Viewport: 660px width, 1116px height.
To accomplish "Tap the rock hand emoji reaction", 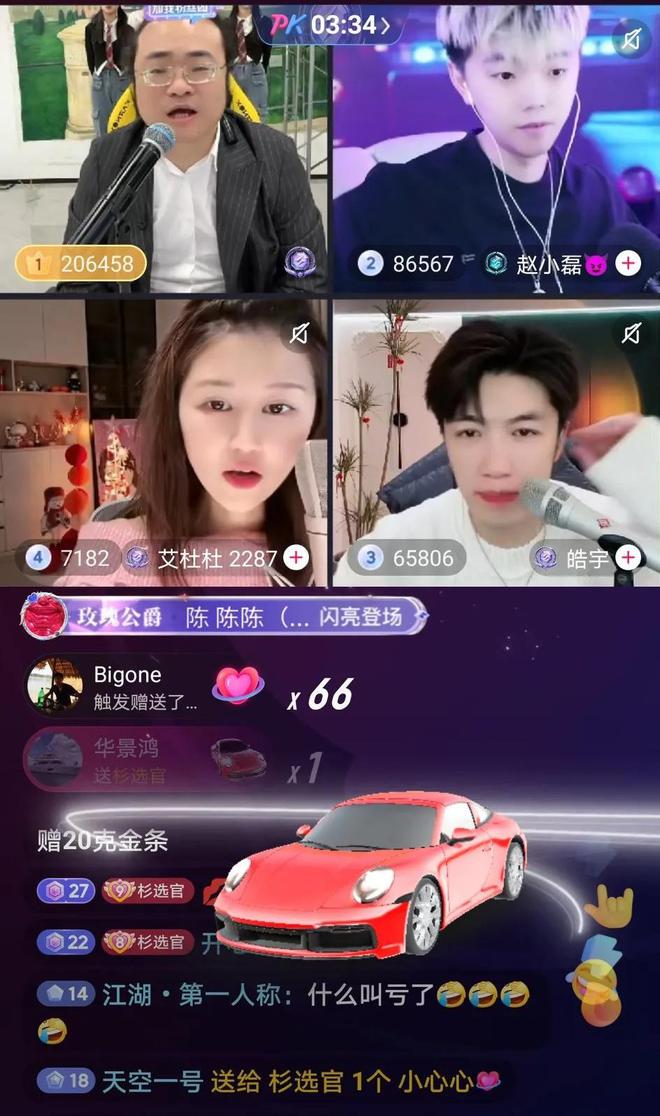I will point(609,906).
